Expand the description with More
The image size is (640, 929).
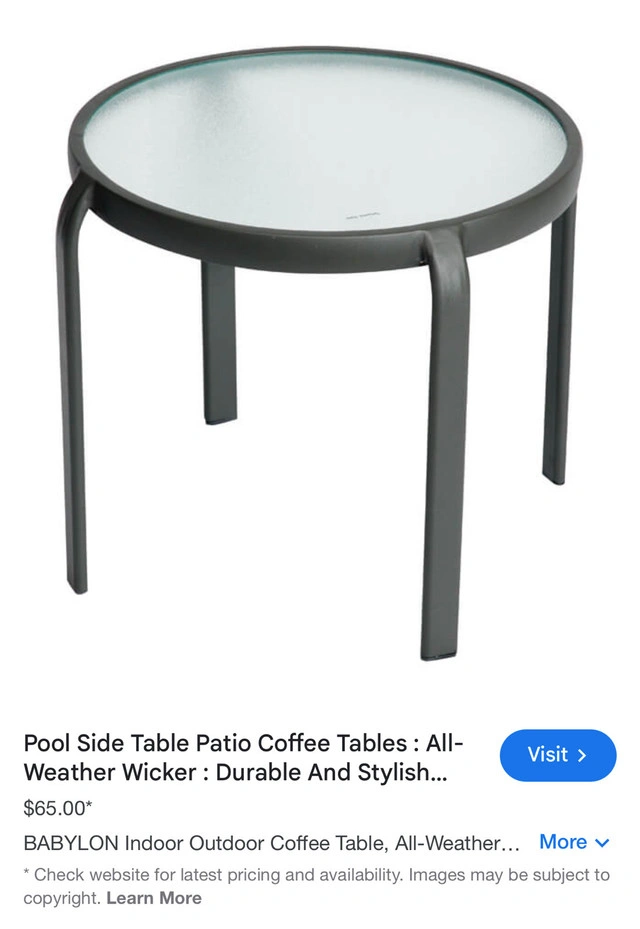point(574,842)
